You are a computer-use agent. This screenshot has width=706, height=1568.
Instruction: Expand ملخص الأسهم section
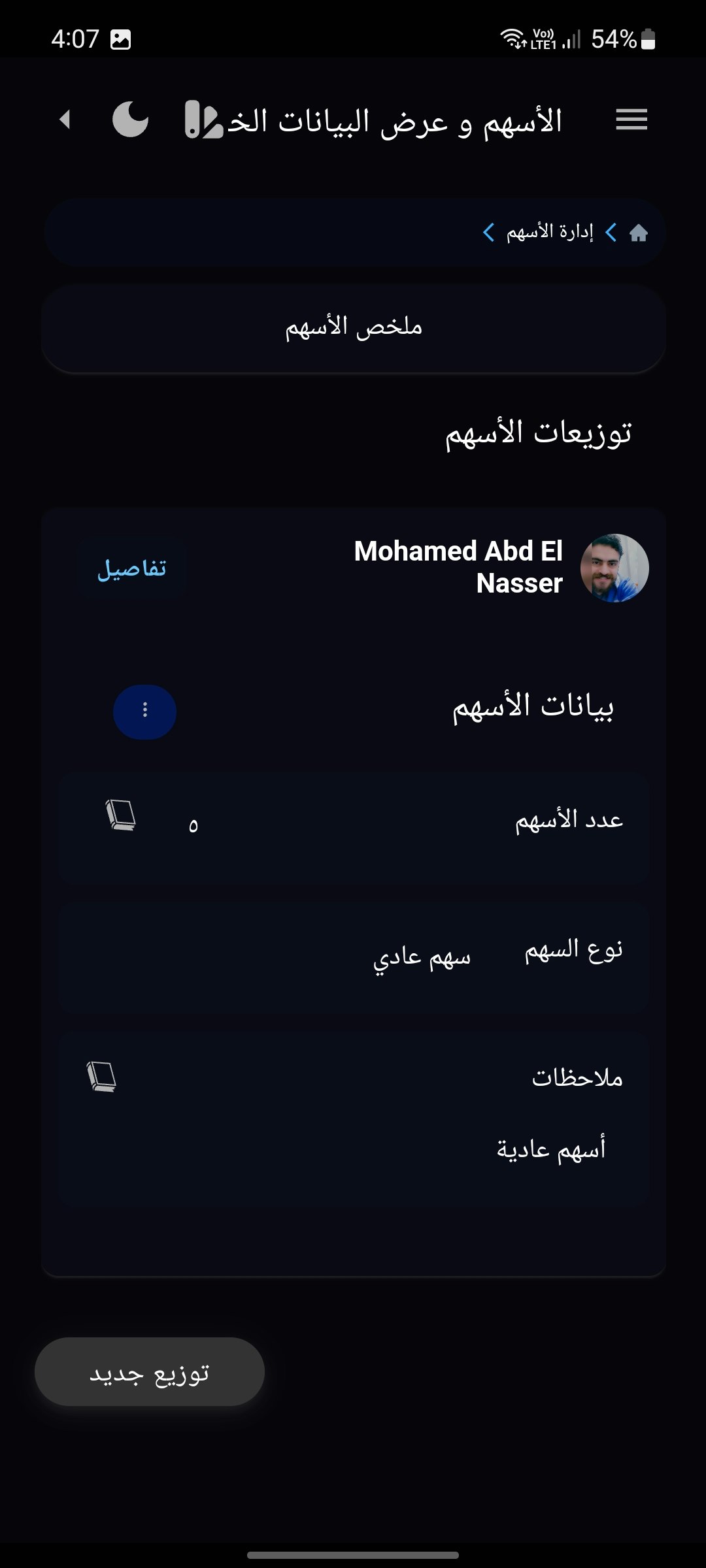pos(353,328)
